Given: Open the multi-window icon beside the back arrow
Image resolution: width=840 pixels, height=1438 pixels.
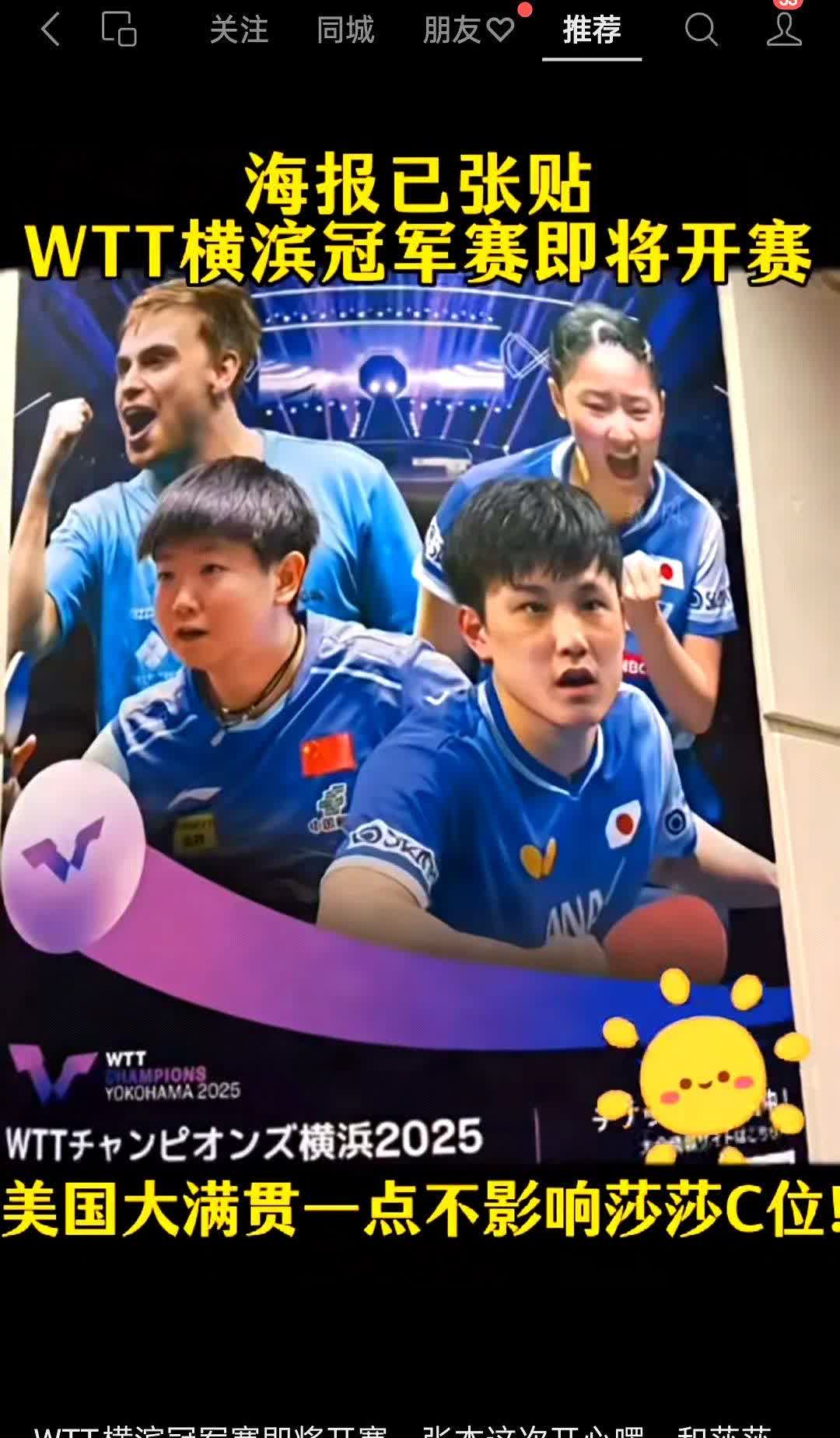Looking at the screenshot, I should pos(119,30).
